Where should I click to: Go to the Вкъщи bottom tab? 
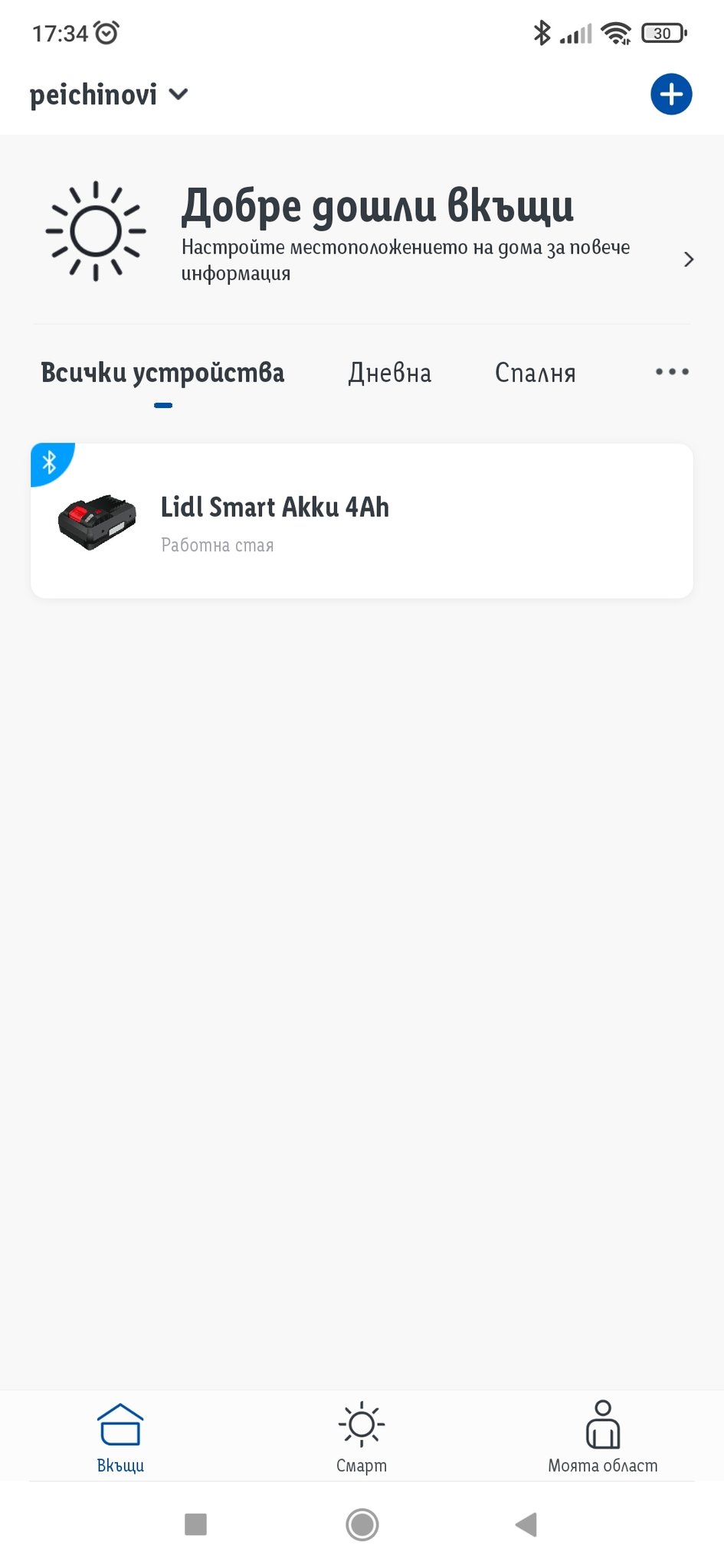[120, 1437]
